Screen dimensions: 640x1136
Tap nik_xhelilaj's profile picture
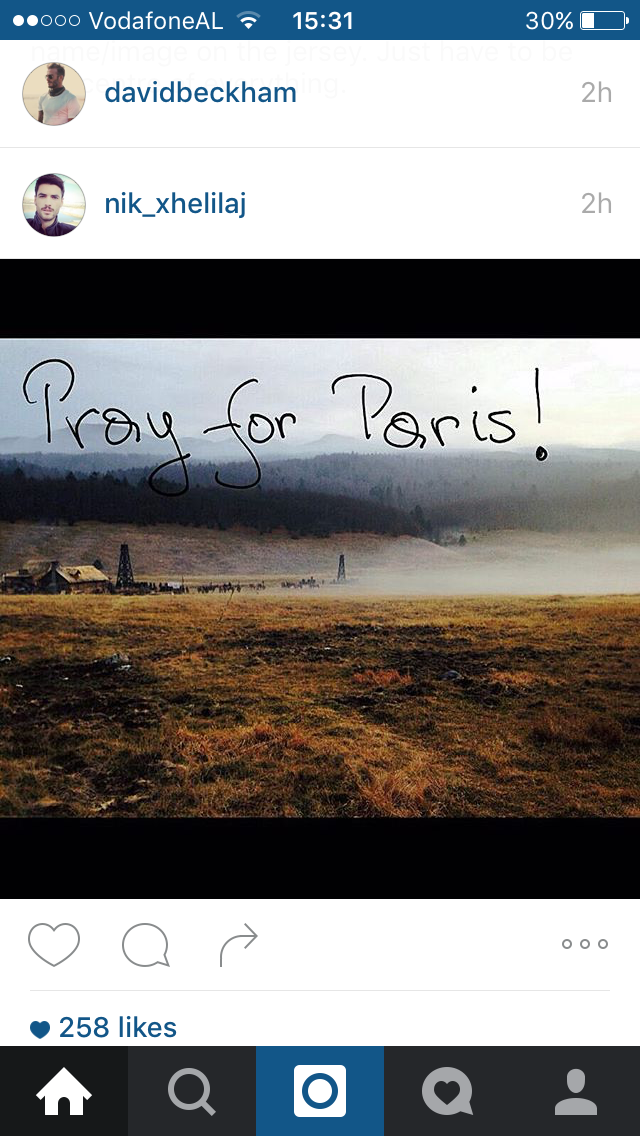pyautogui.click(x=53, y=204)
